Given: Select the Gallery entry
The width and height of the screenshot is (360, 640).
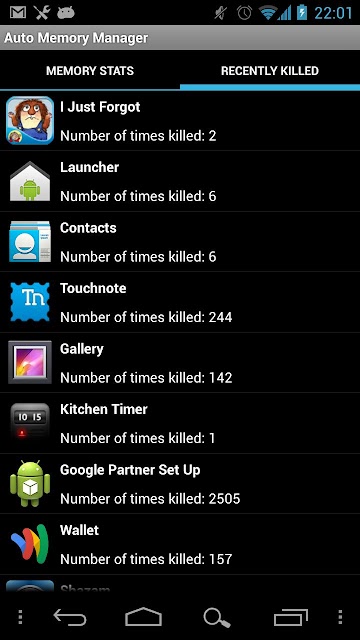Looking at the screenshot, I should point(180,362).
